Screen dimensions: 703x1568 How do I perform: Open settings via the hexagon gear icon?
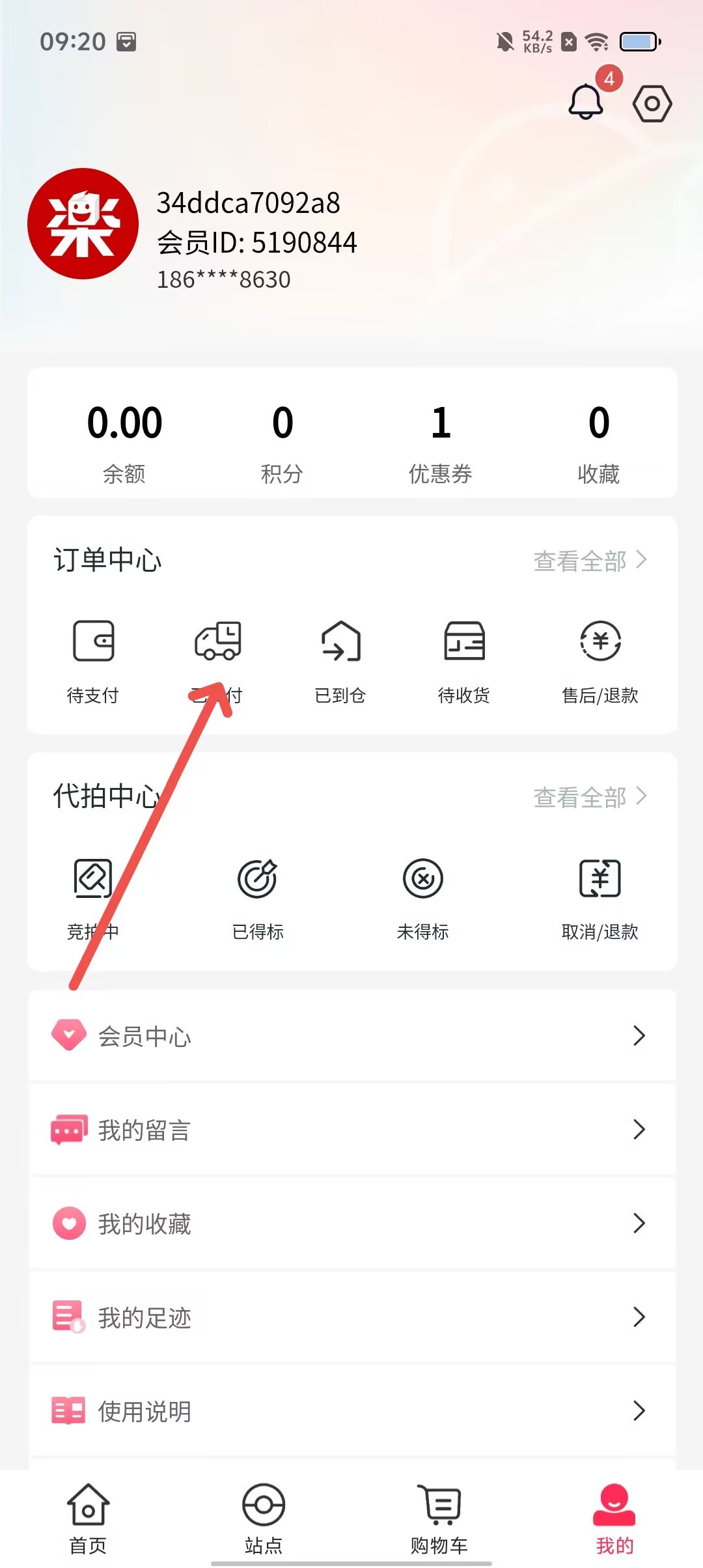pos(652,104)
